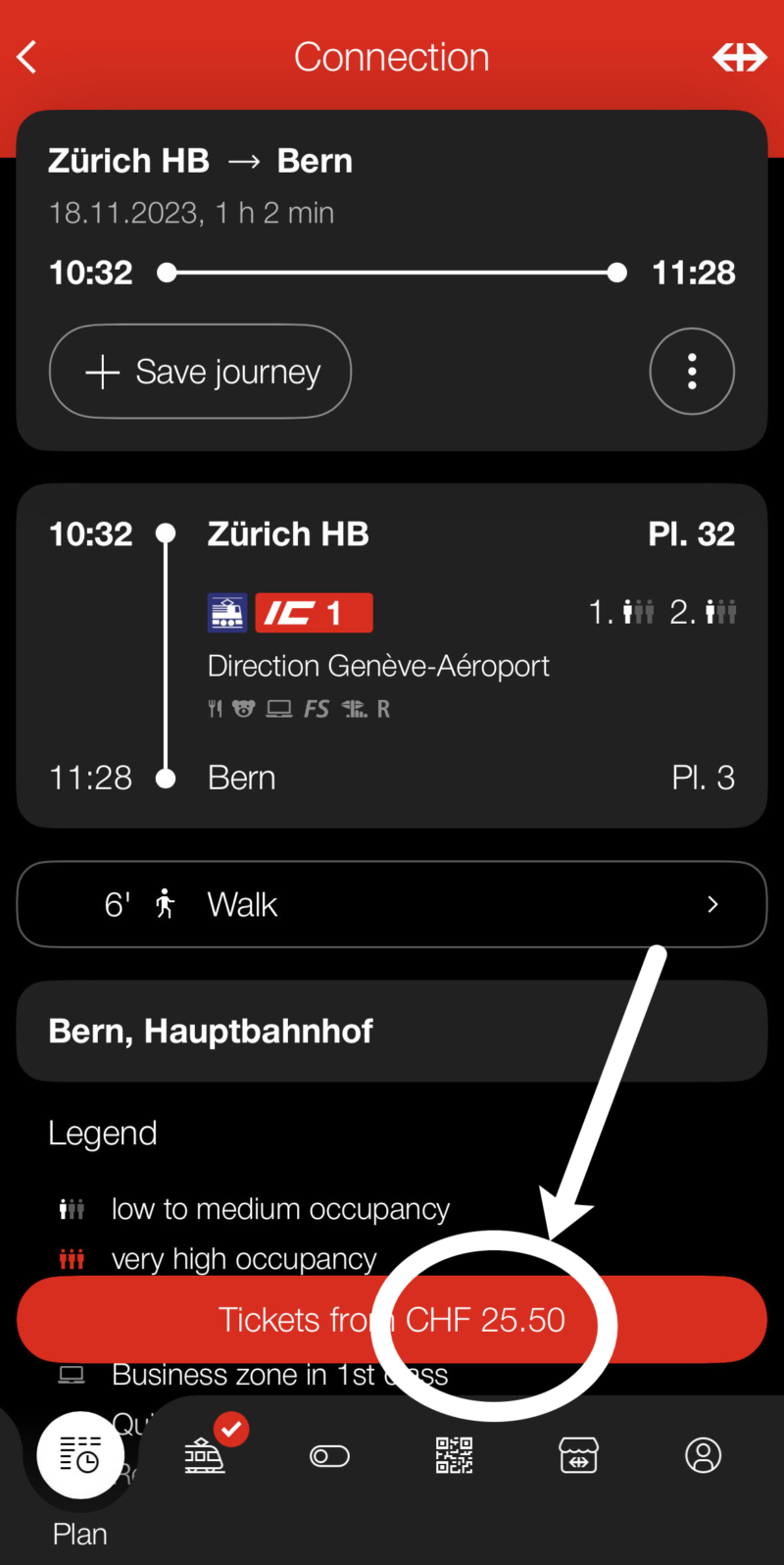Expand the 6' Walk section
The image size is (784, 1565).
tap(392, 904)
